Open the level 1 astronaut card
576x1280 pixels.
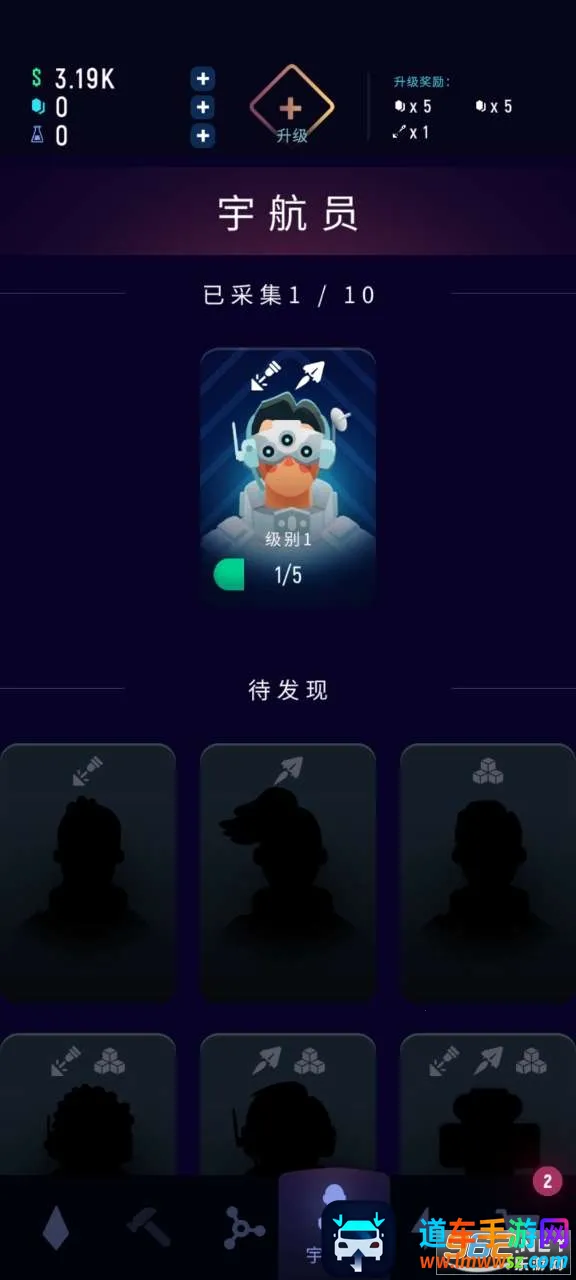[x=288, y=476]
